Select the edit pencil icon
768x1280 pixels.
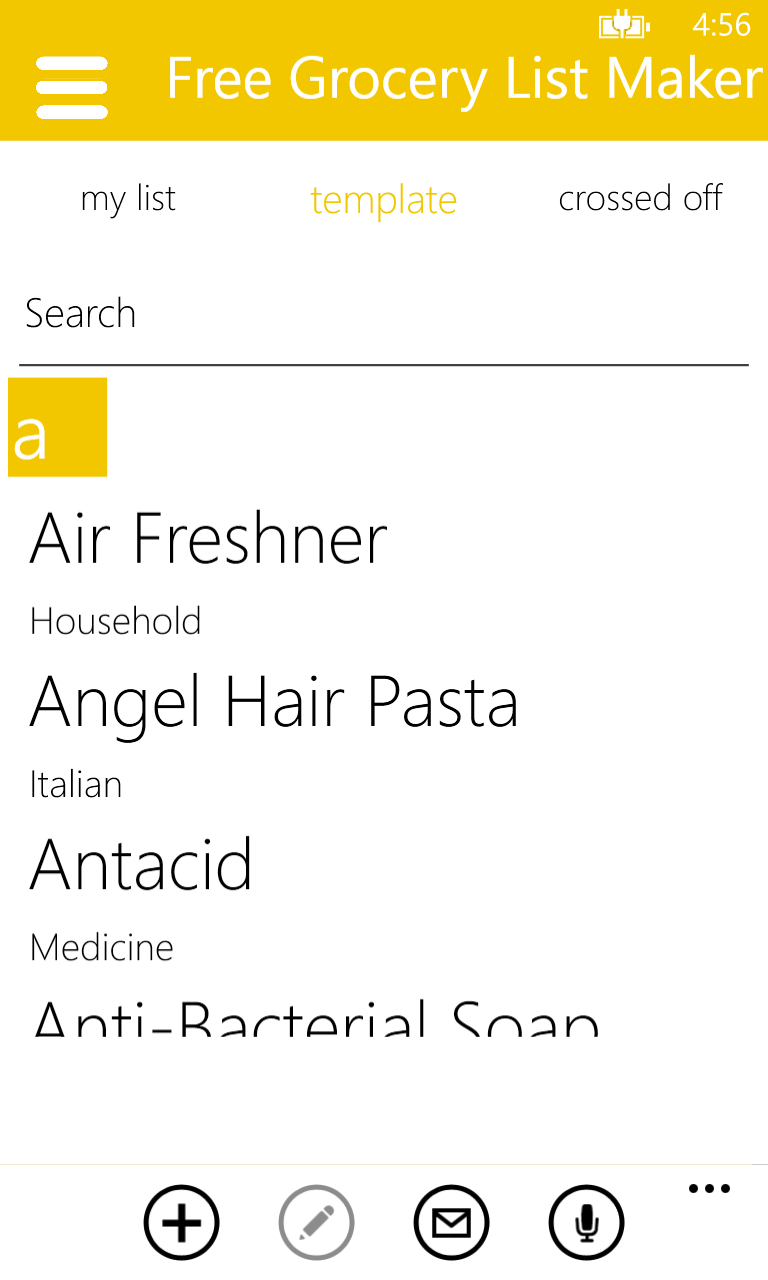click(x=316, y=1222)
